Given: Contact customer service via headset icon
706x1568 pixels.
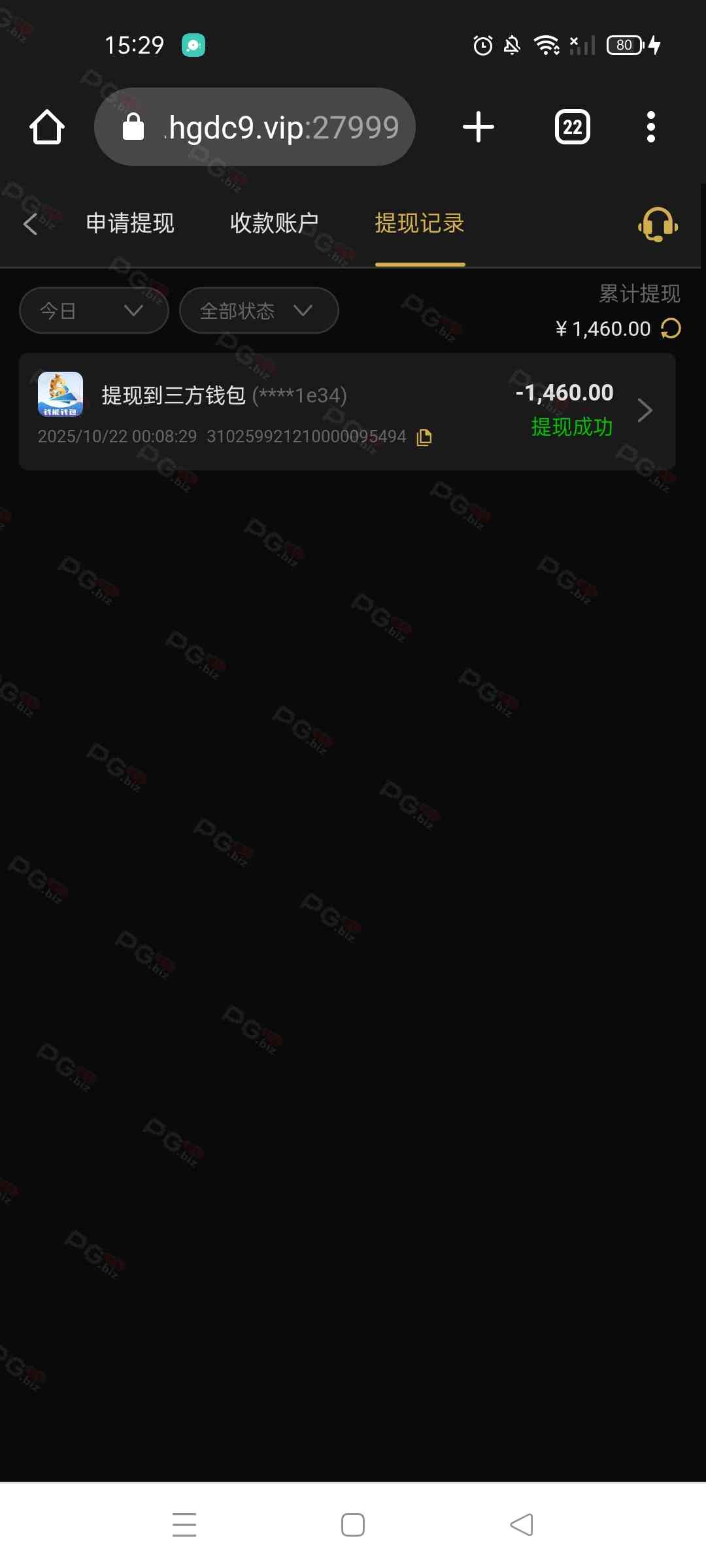Looking at the screenshot, I should [x=658, y=224].
